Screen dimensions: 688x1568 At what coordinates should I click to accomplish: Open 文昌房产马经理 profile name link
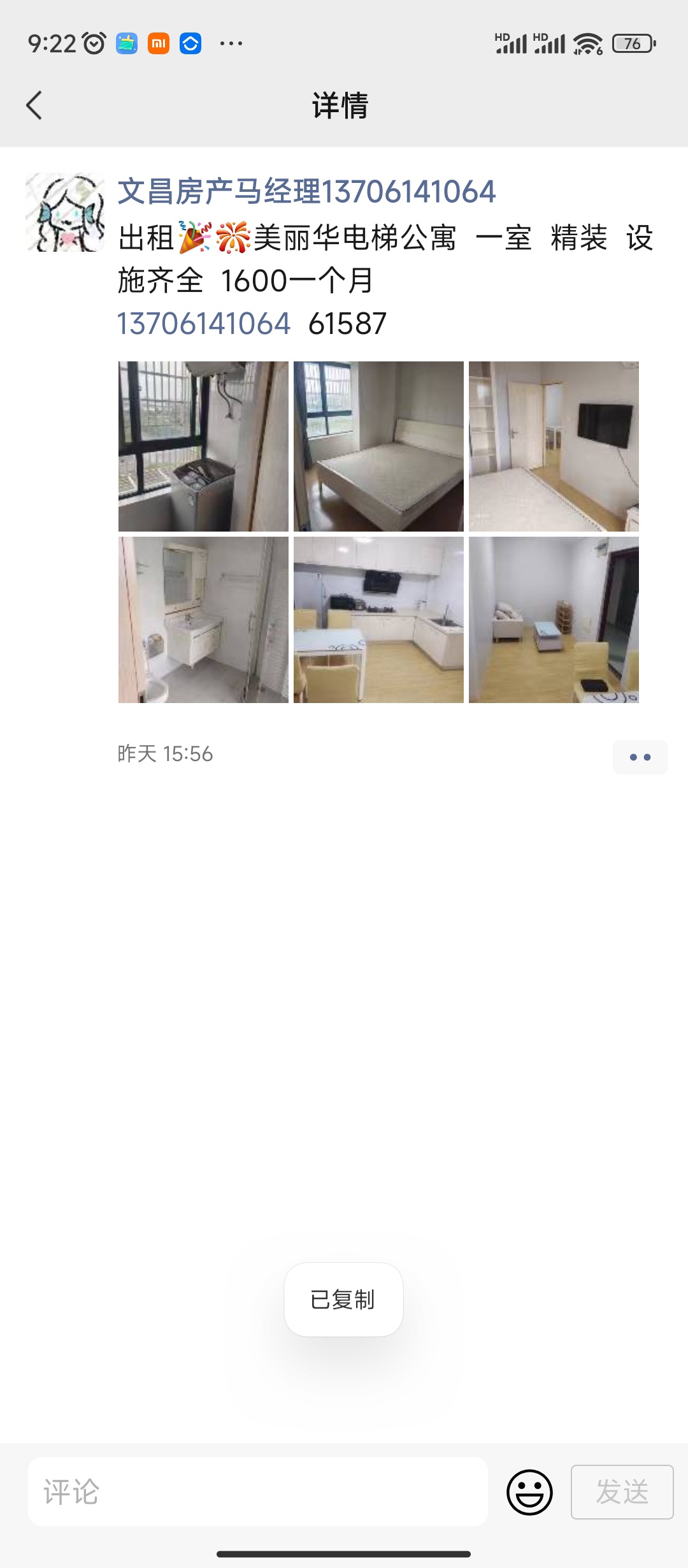pyautogui.click(x=306, y=191)
